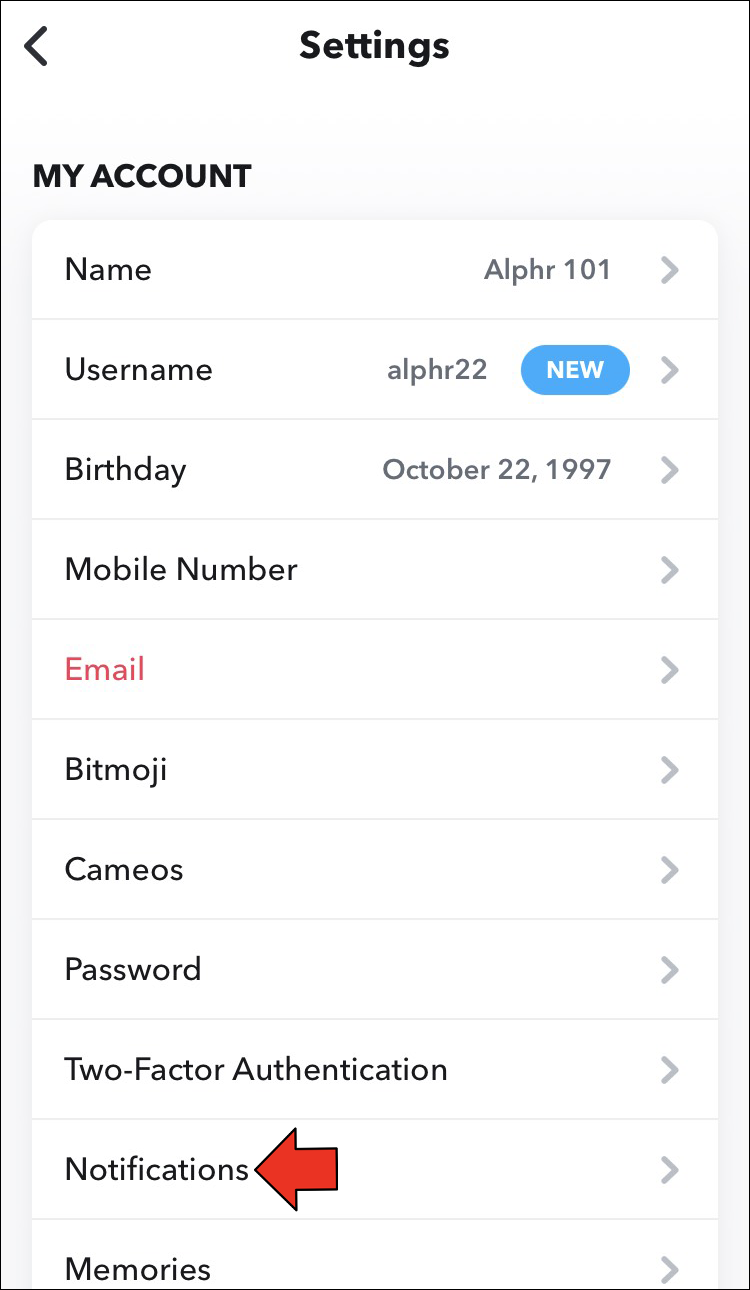Open Mobile Number settings
The width and height of the screenshot is (750, 1290).
(x=374, y=570)
